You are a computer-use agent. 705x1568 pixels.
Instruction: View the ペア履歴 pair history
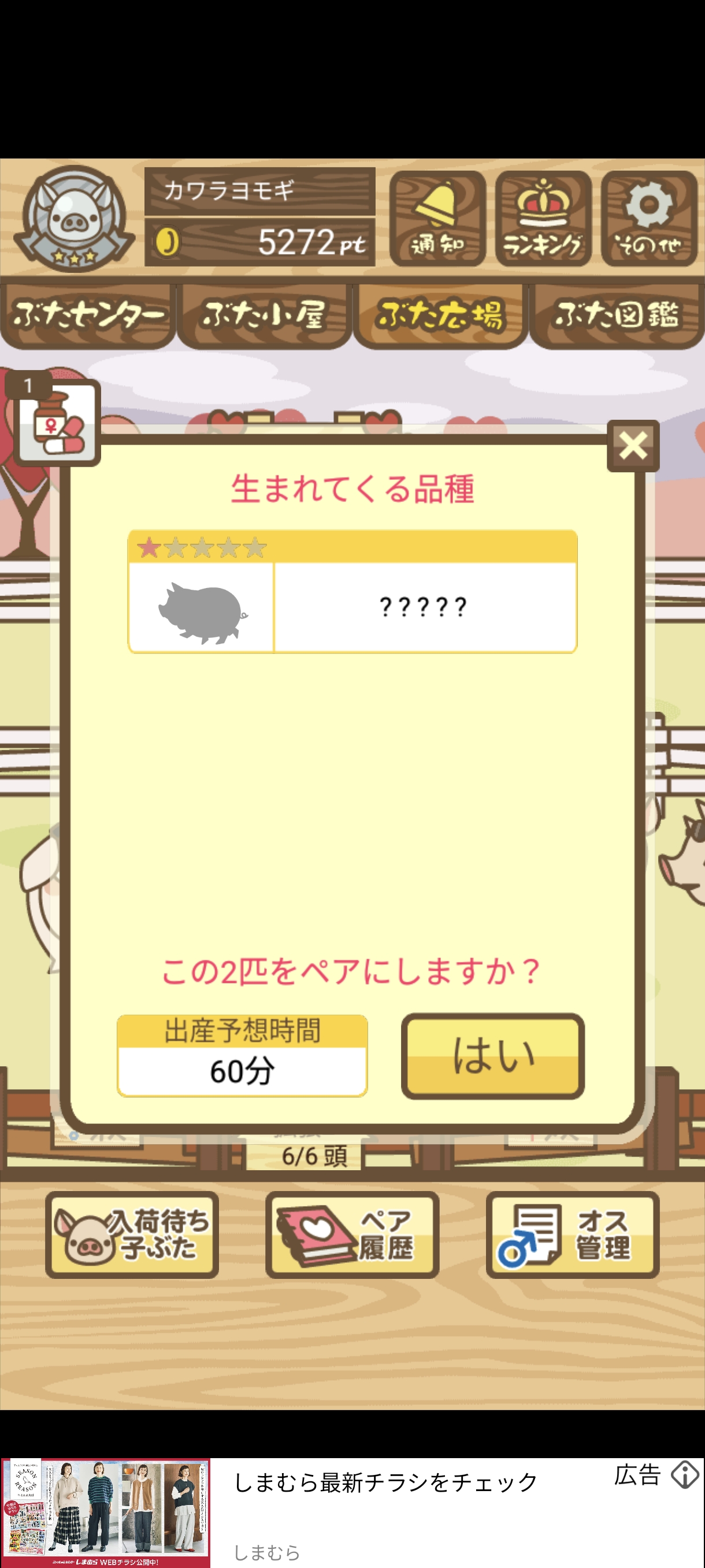point(352,1235)
